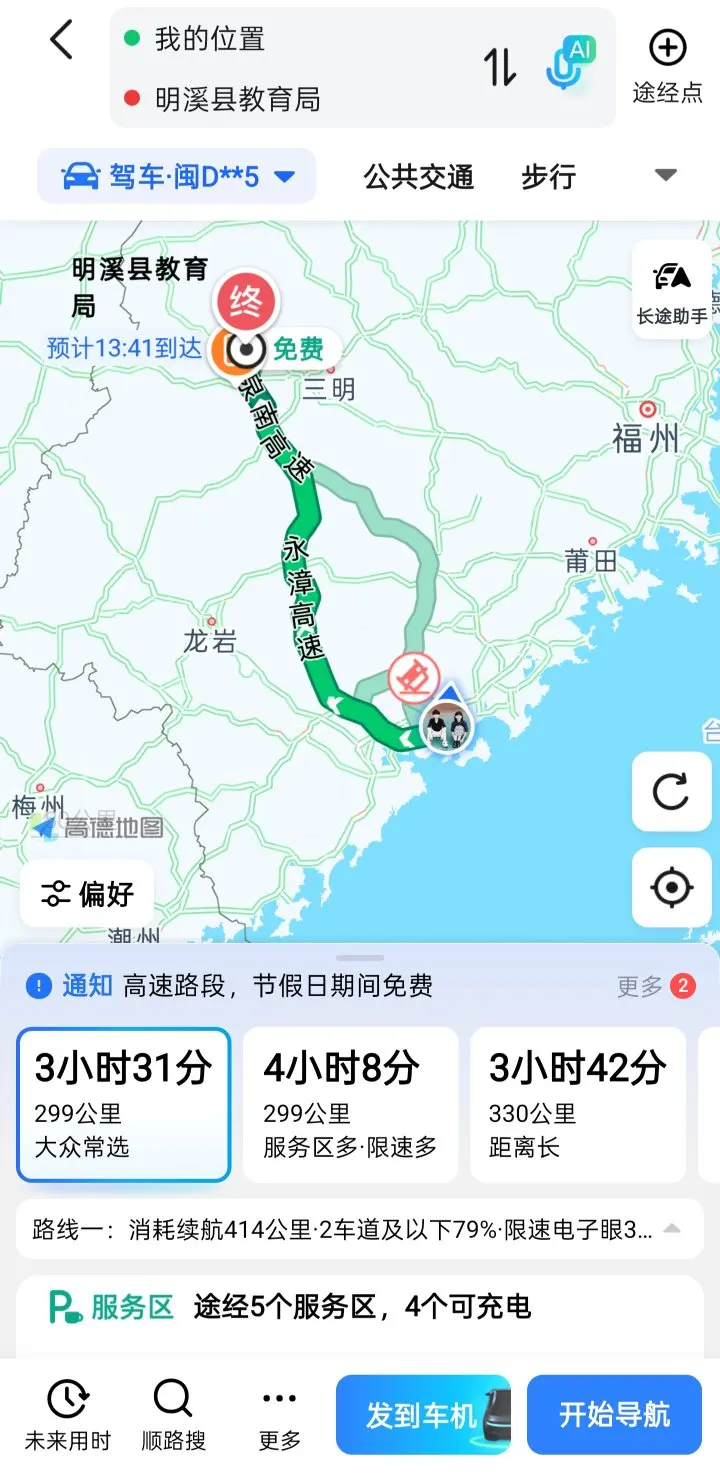Switch to the 步行 tab
Viewport: 720px width, 1474px height.
[x=548, y=177]
